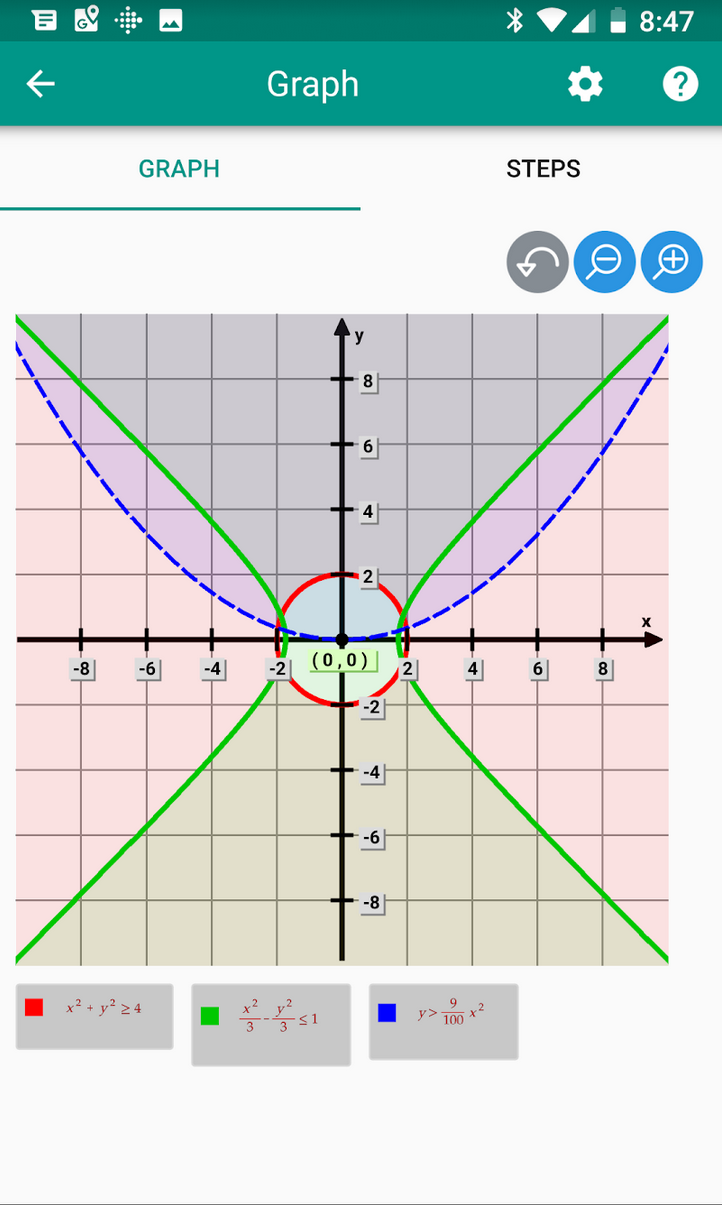The height and width of the screenshot is (1205, 722).
Task: Open graph settings gear
Action: [x=585, y=84]
